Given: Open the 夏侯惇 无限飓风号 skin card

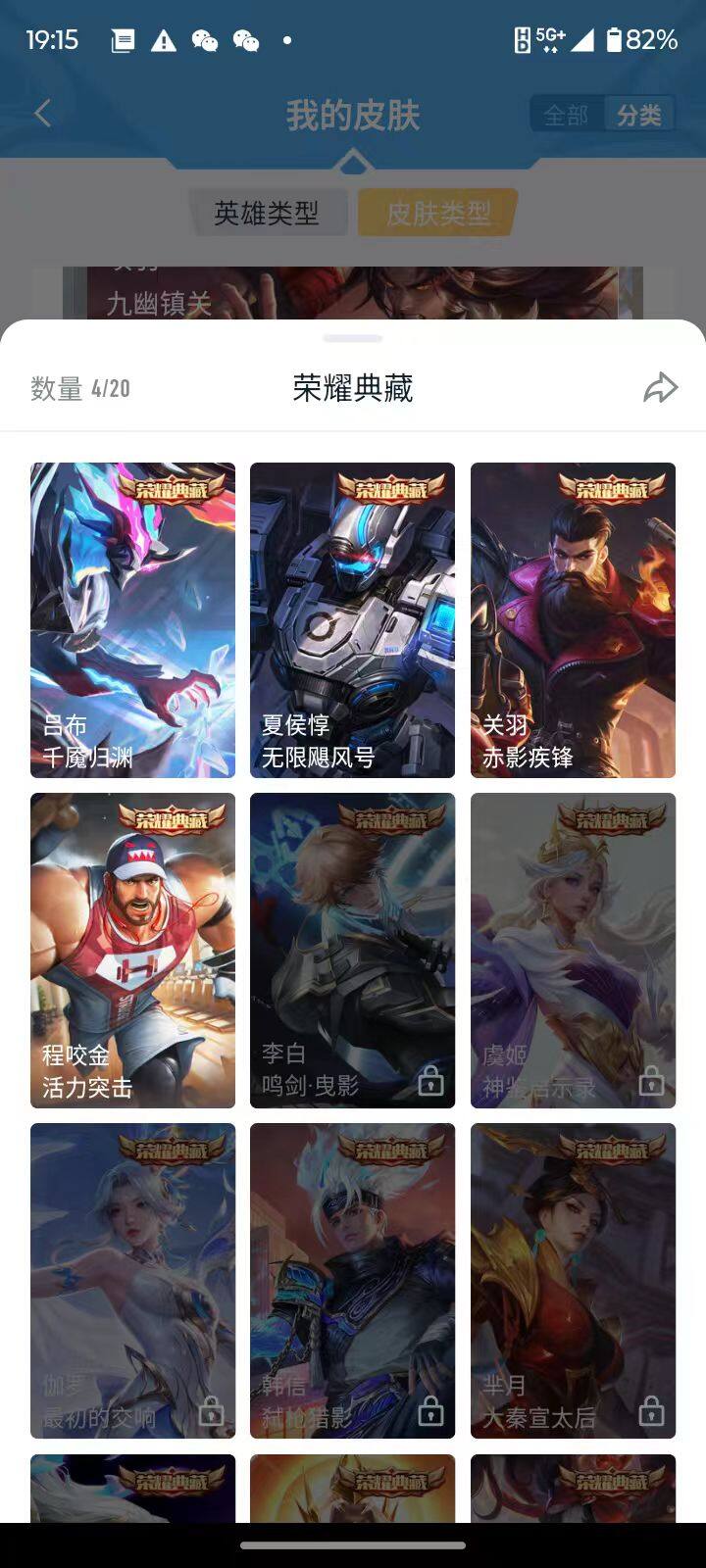Looking at the screenshot, I should pos(352,617).
